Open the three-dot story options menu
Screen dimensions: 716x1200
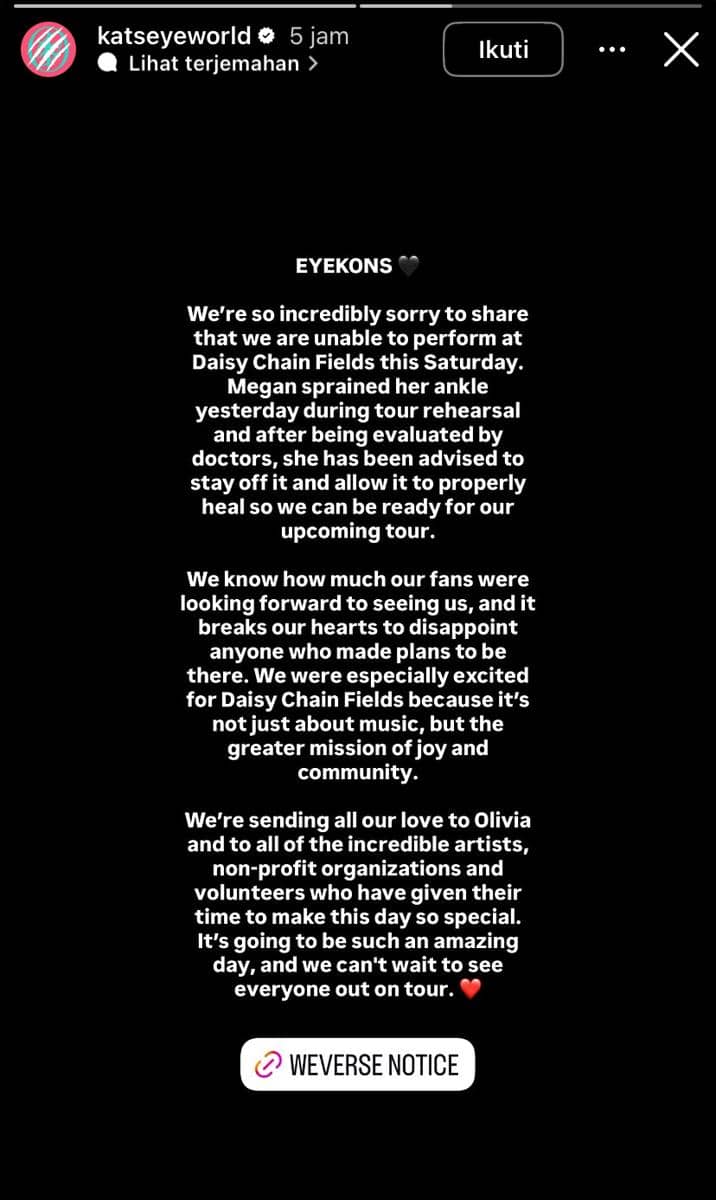[x=612, y=49]
